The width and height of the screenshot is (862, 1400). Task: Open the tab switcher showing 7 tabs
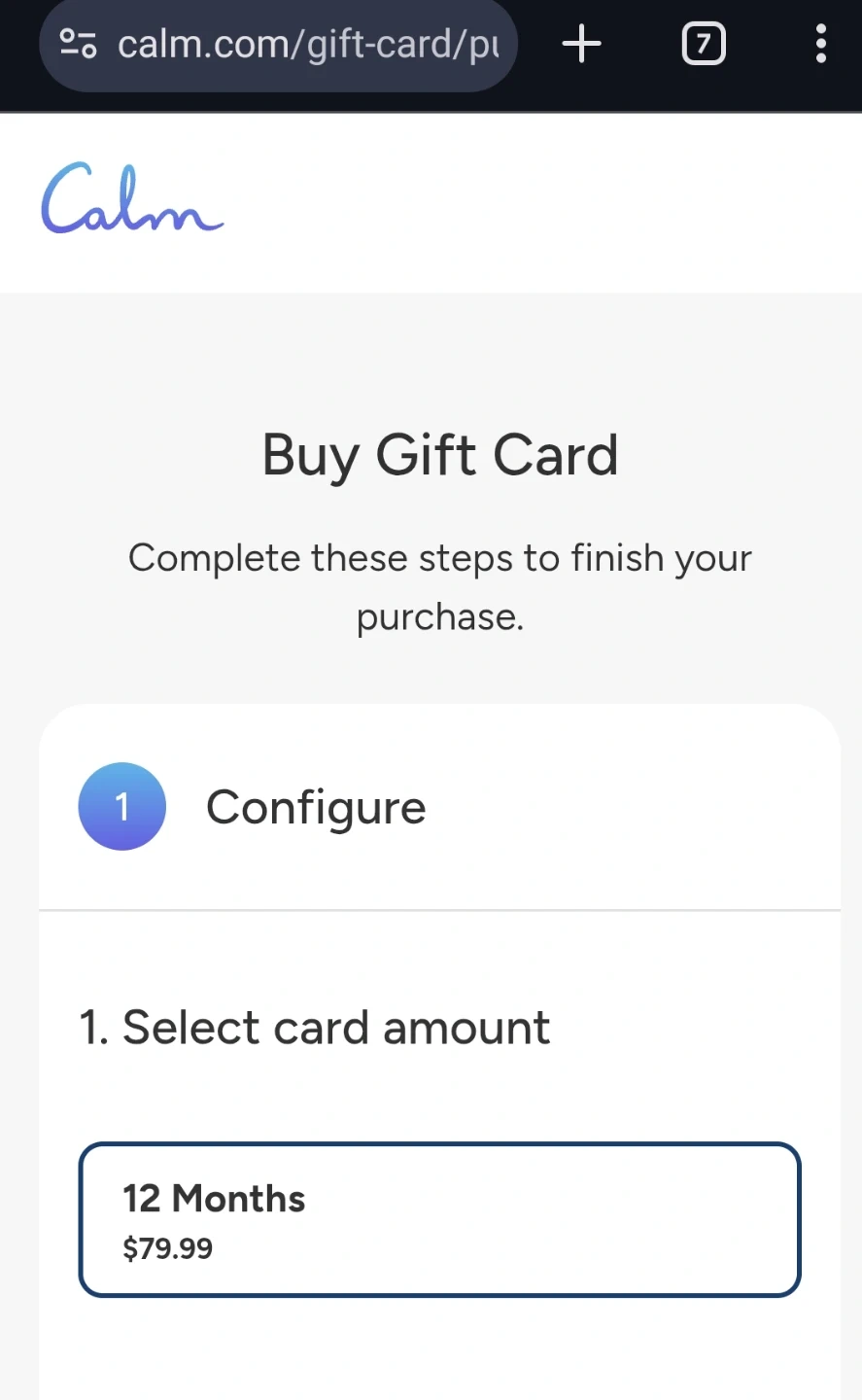(x=704, y=45)
